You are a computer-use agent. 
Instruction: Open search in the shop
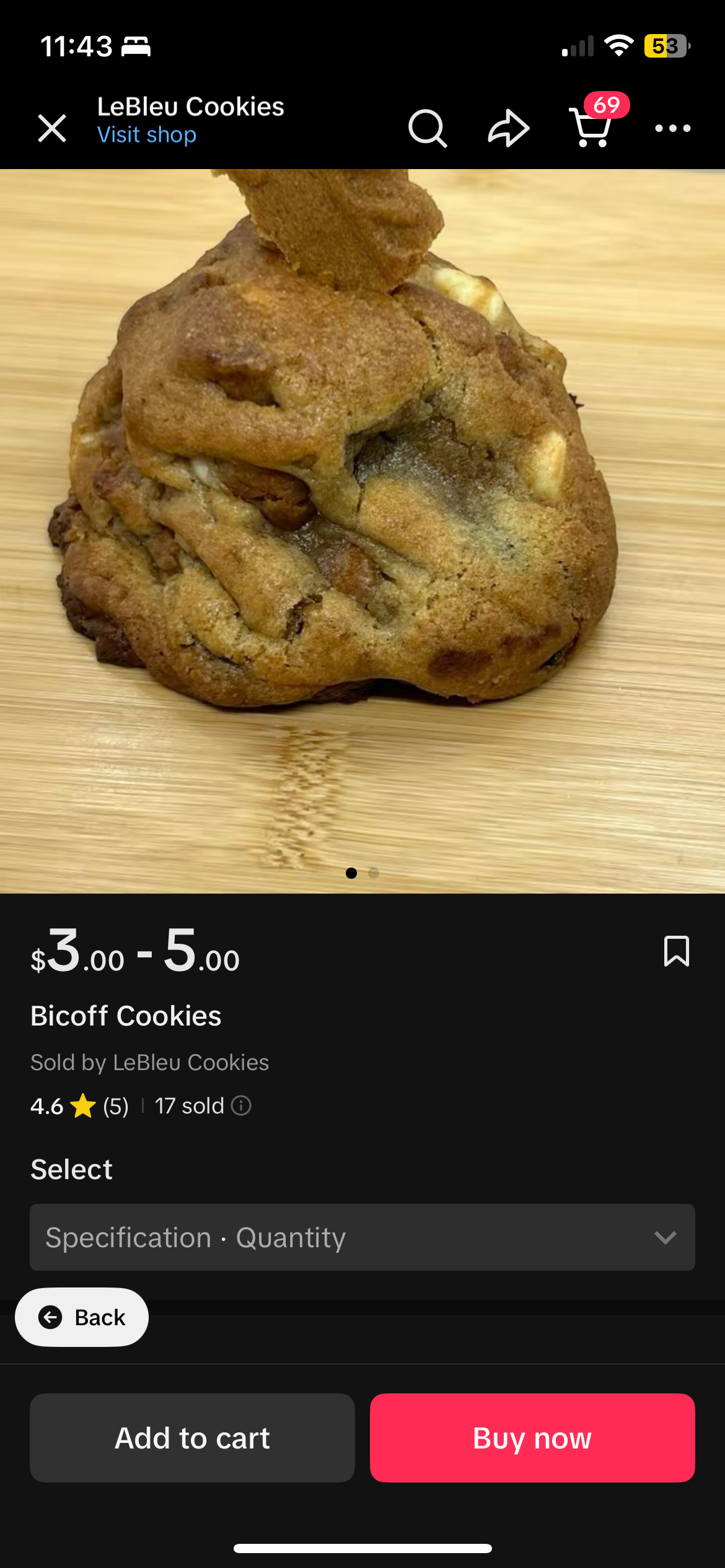[x=427, y=128]
